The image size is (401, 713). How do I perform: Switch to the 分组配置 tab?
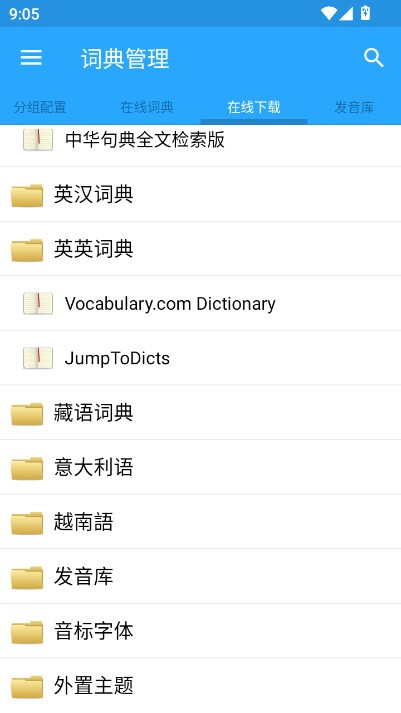click(x=40, y=107)
